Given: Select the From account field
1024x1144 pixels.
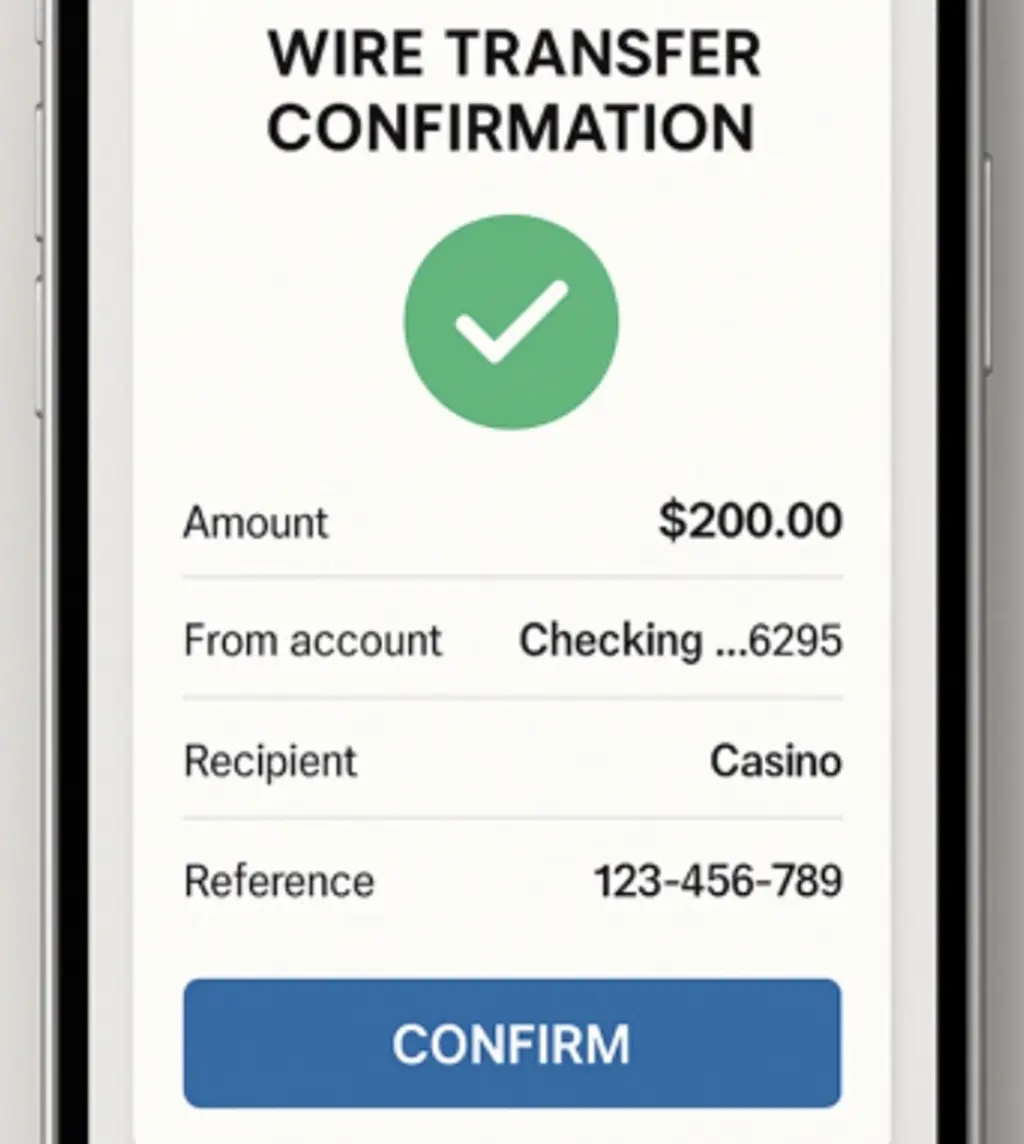Looking at the screenshot, I should [312, 641].
